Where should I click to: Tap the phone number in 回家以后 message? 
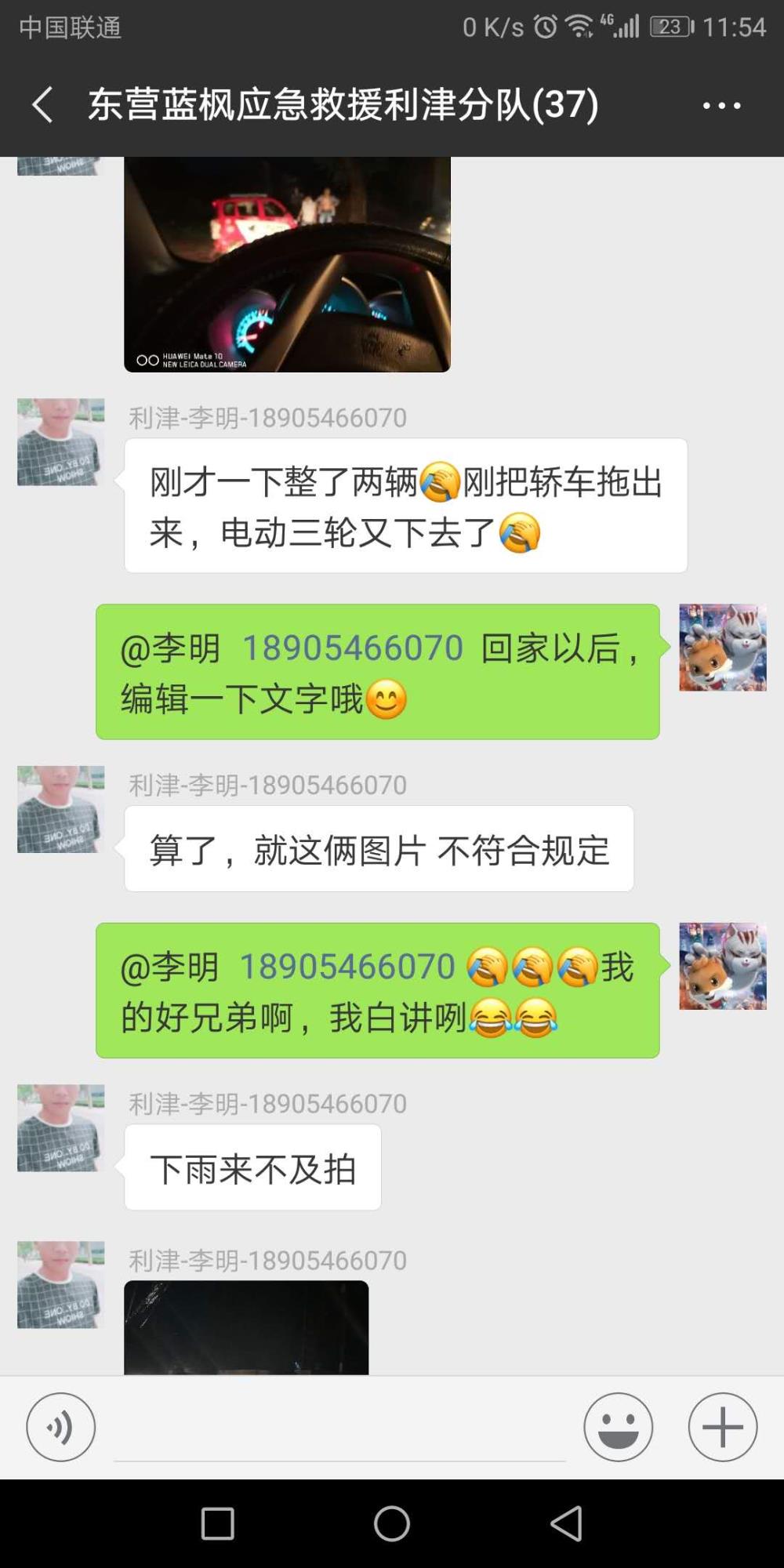click(x=352, y=648)
